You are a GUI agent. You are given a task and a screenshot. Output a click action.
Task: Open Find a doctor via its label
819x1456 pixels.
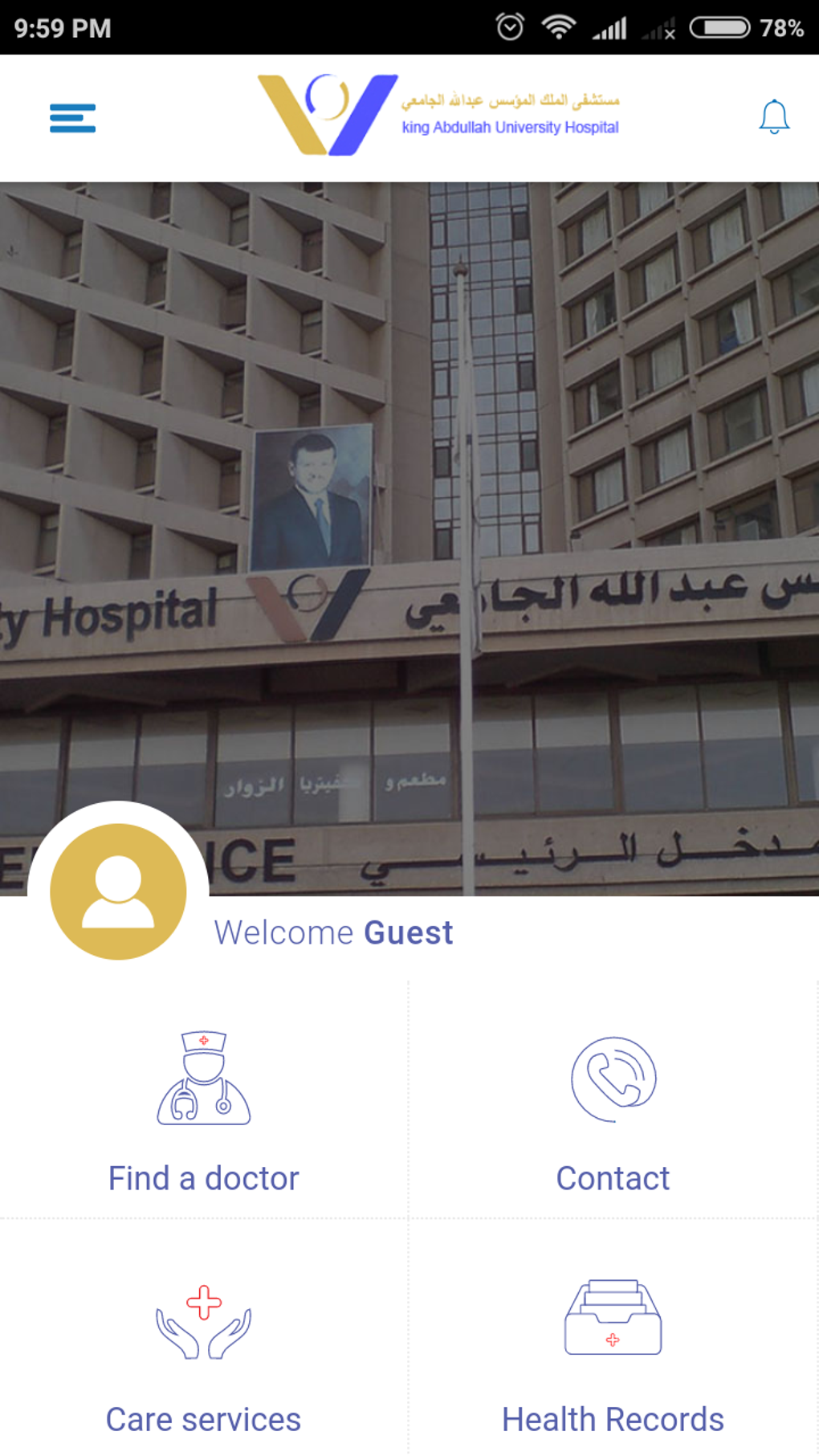pyautogui.click(x=204, y=1178)
